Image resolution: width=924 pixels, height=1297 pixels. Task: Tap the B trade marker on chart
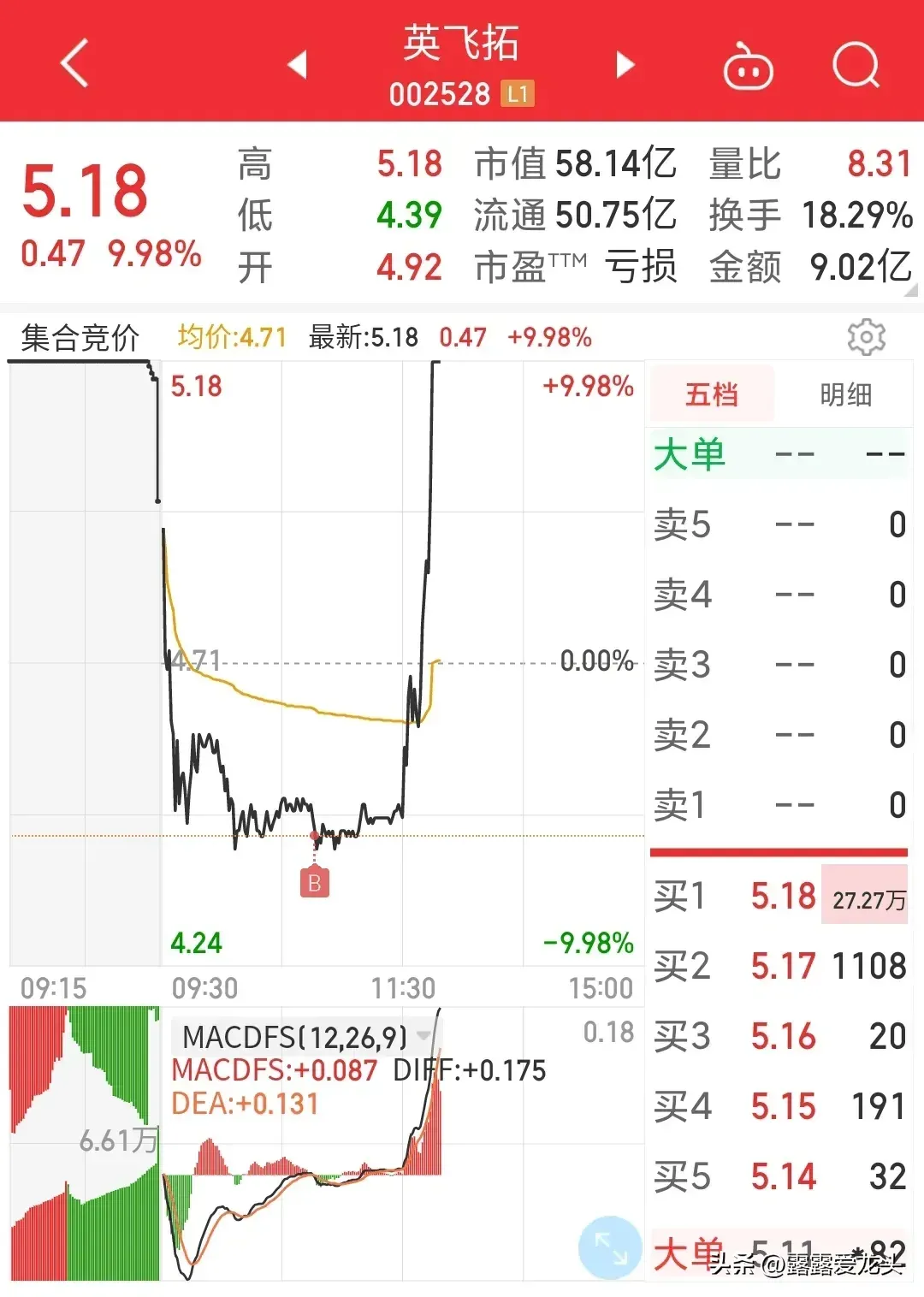pos(314,883)
